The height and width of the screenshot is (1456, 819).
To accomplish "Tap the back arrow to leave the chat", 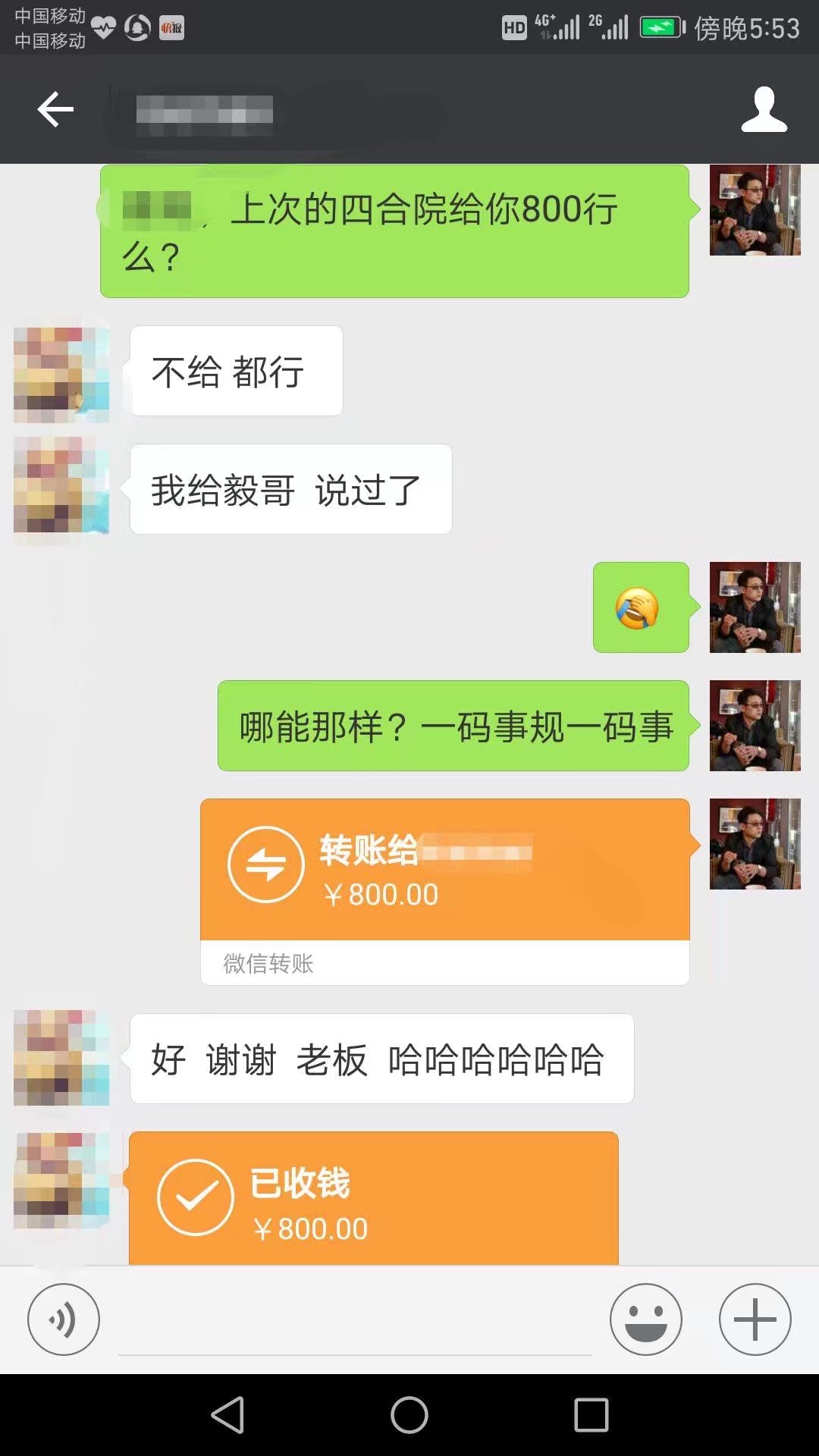I will coord(53,109).
